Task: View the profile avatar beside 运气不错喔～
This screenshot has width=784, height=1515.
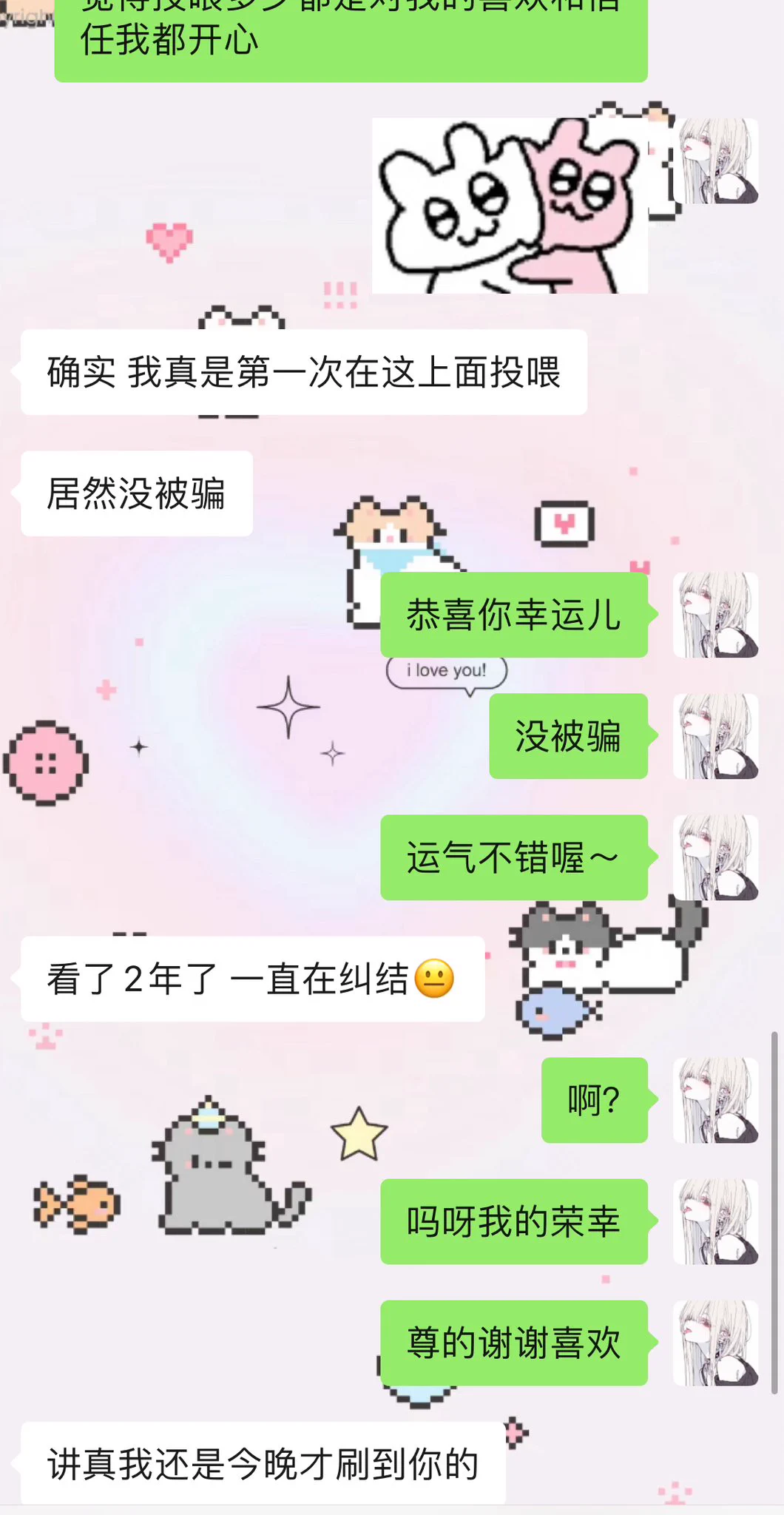Action: (x=715, y=857)
